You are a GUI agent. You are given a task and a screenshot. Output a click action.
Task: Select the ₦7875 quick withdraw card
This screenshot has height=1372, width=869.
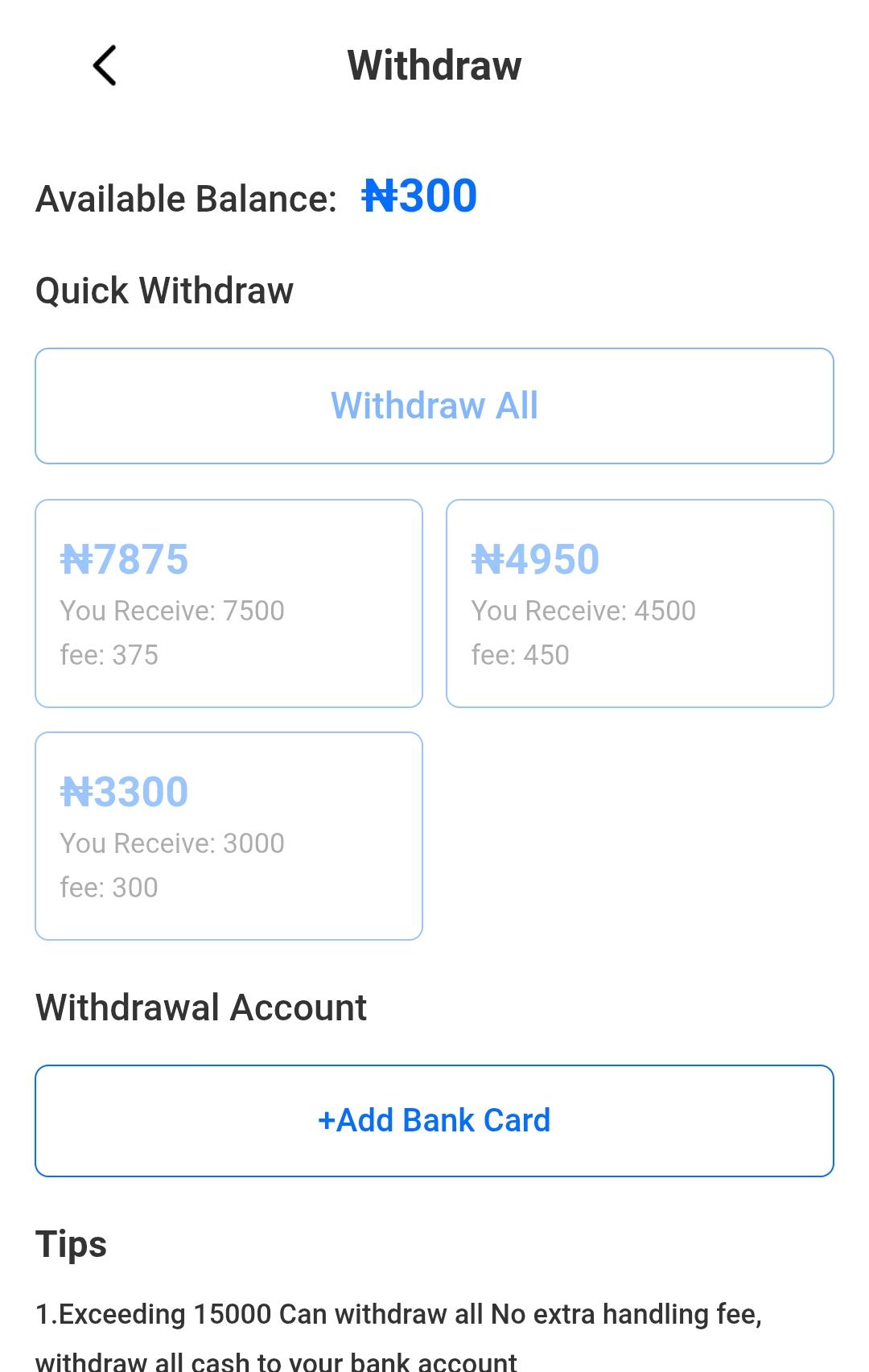pyautogui.click(x=229, y=602)
